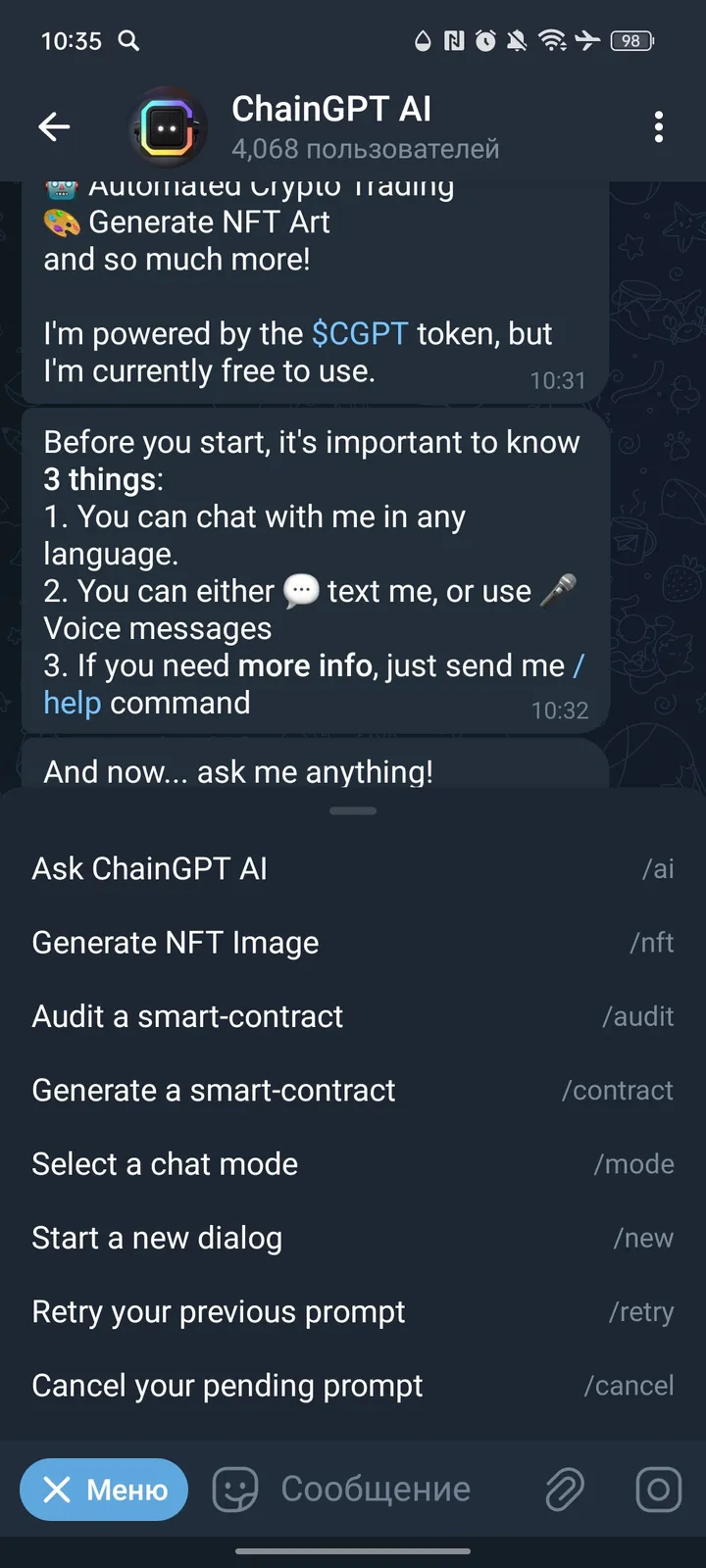Screen dimensions: 706x1568
Task: Expand chat details via ChainGPT AI title
Action: [x=331, y=109]
